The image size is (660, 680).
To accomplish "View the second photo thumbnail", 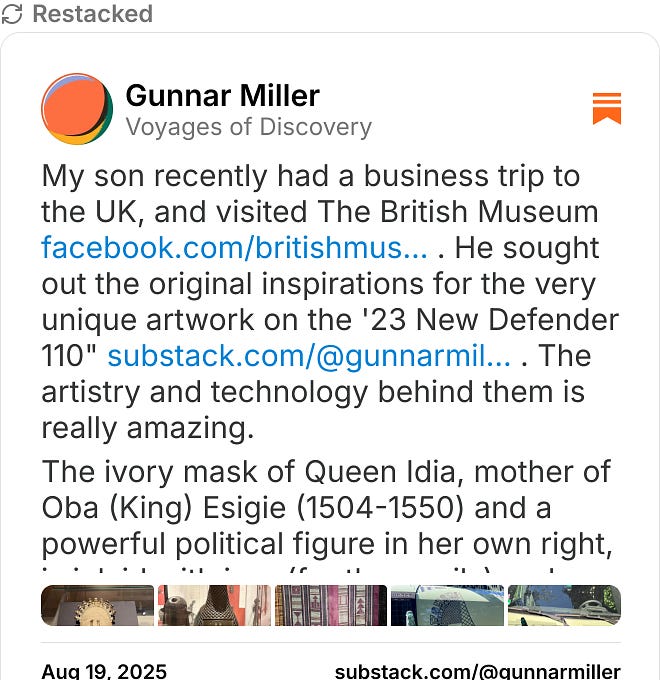I will pyautogui.click(x=213, y=606).
